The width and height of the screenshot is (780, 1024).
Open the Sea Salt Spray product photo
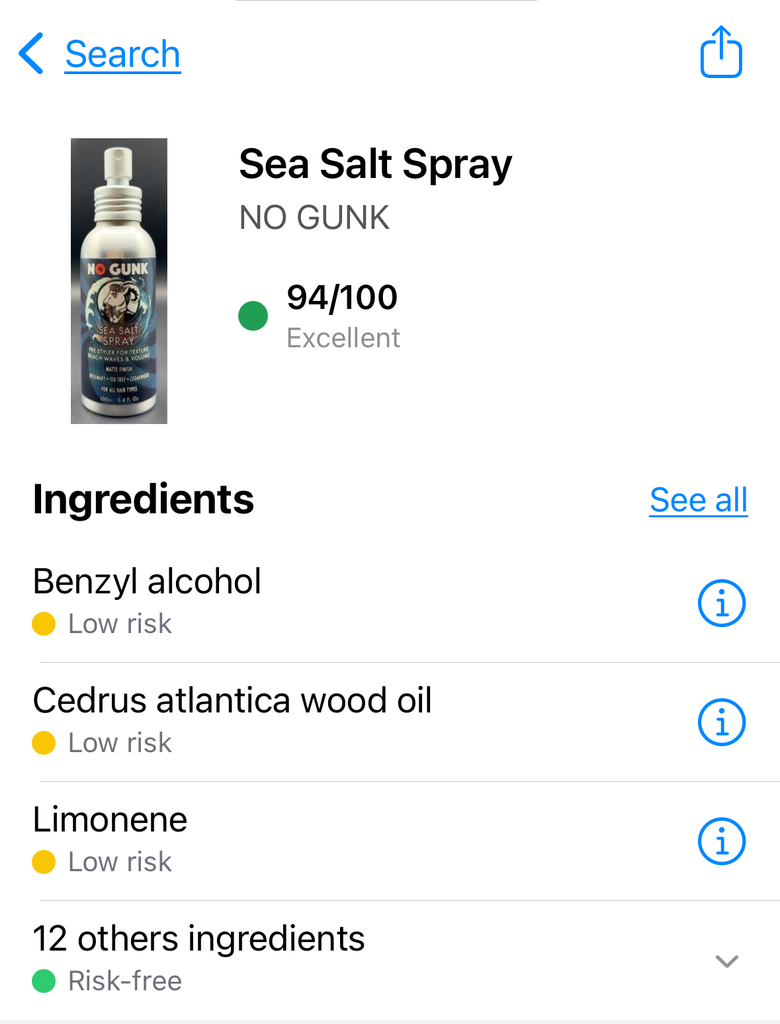(118, 281)
